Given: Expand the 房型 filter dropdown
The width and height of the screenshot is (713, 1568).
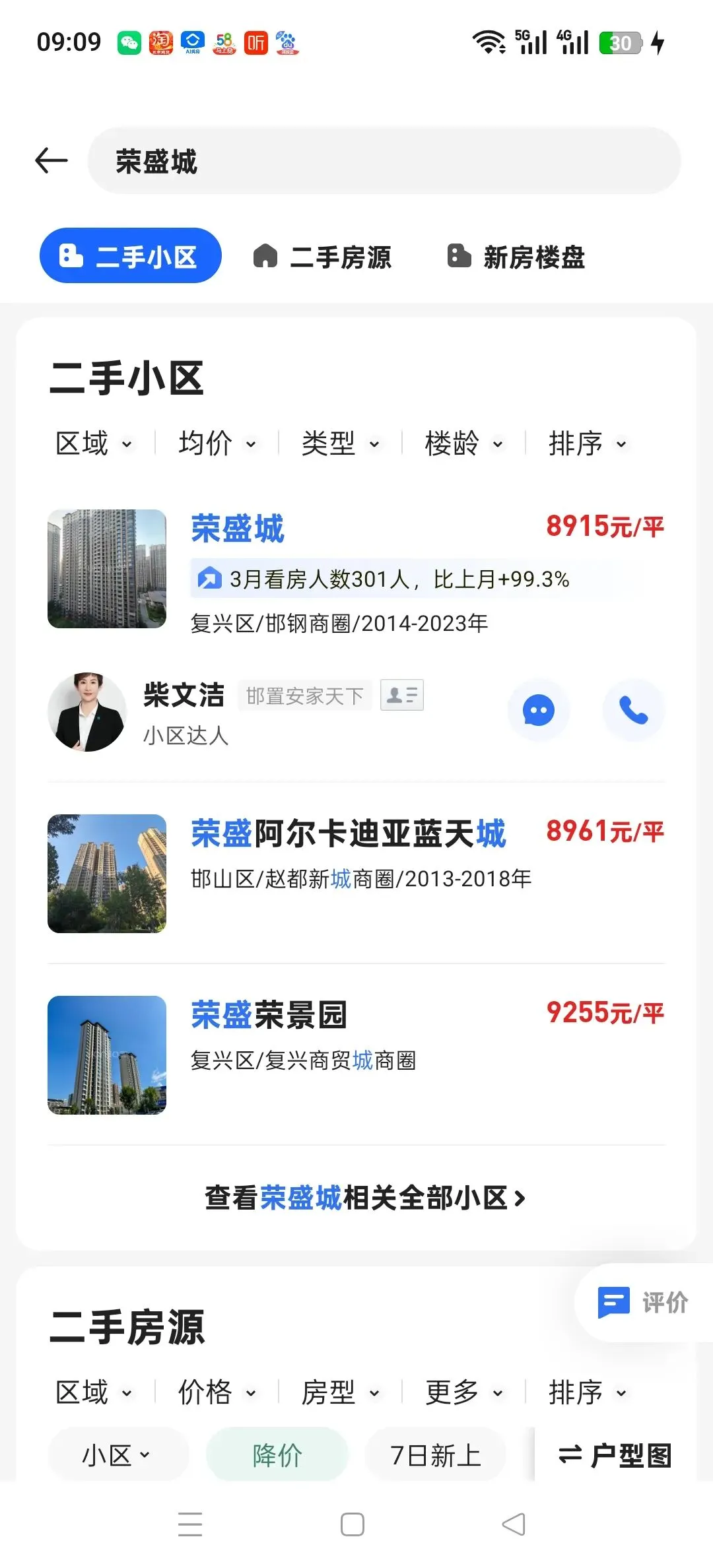Looking at the screenshot, I should [x=340, y=1392].
